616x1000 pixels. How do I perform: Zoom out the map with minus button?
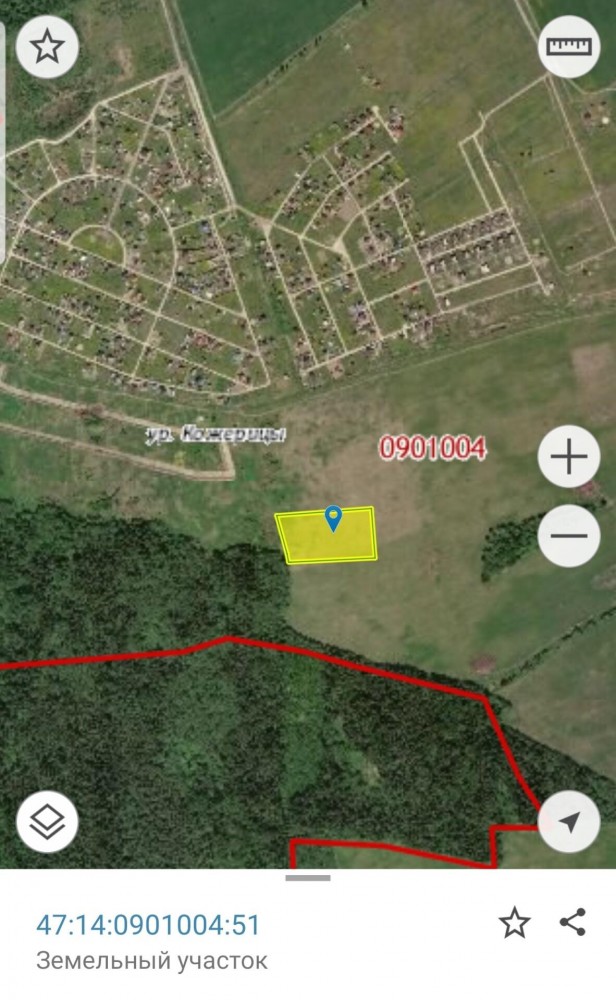(x=569, y=536)
